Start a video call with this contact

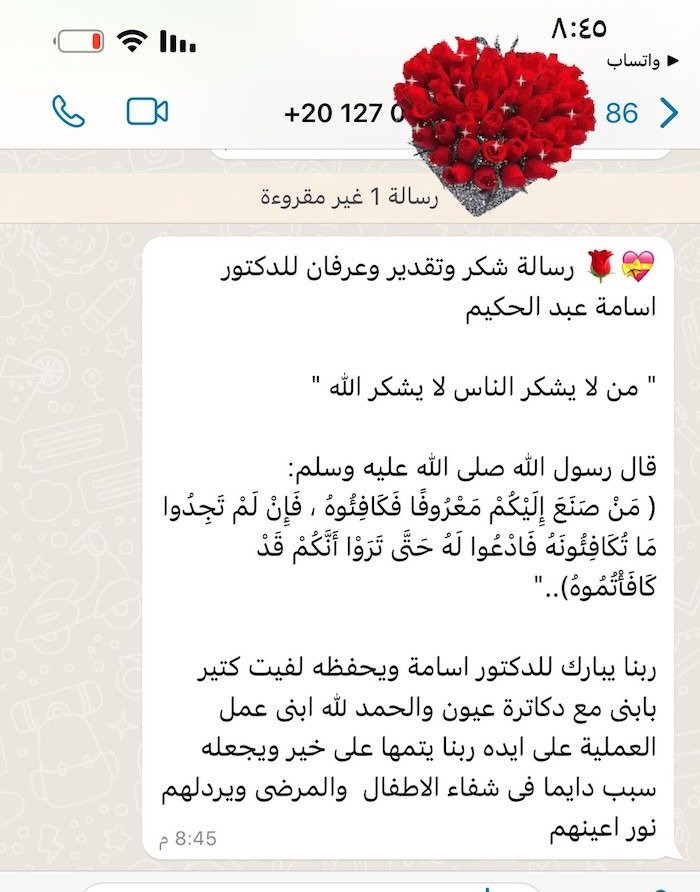tap(147, 111)
